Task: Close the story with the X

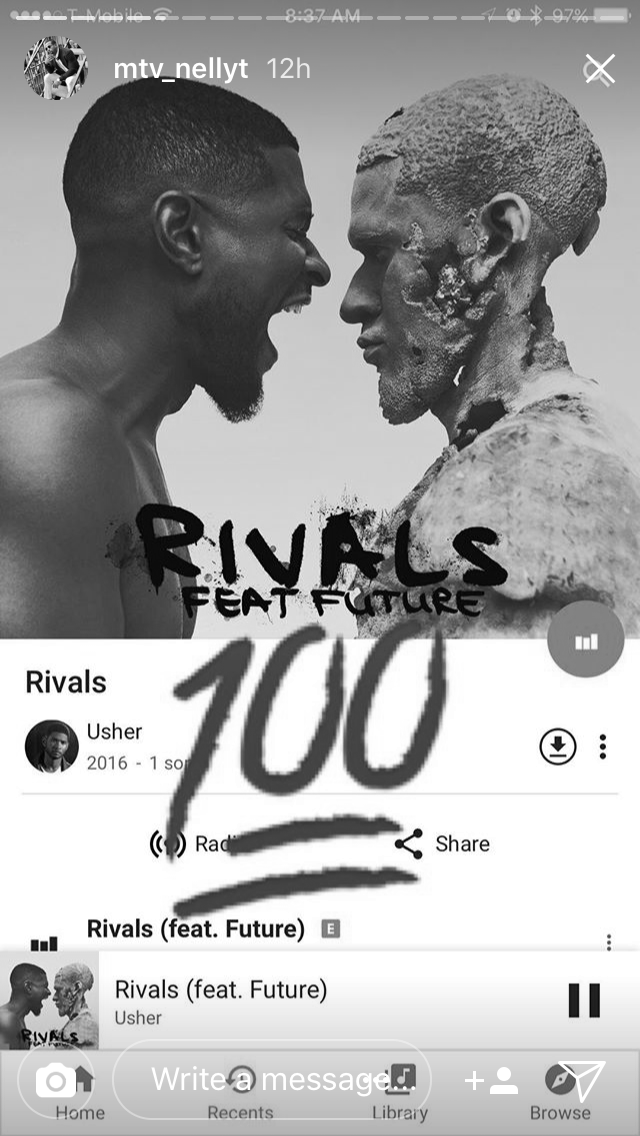Action: [x=600, y=70]
